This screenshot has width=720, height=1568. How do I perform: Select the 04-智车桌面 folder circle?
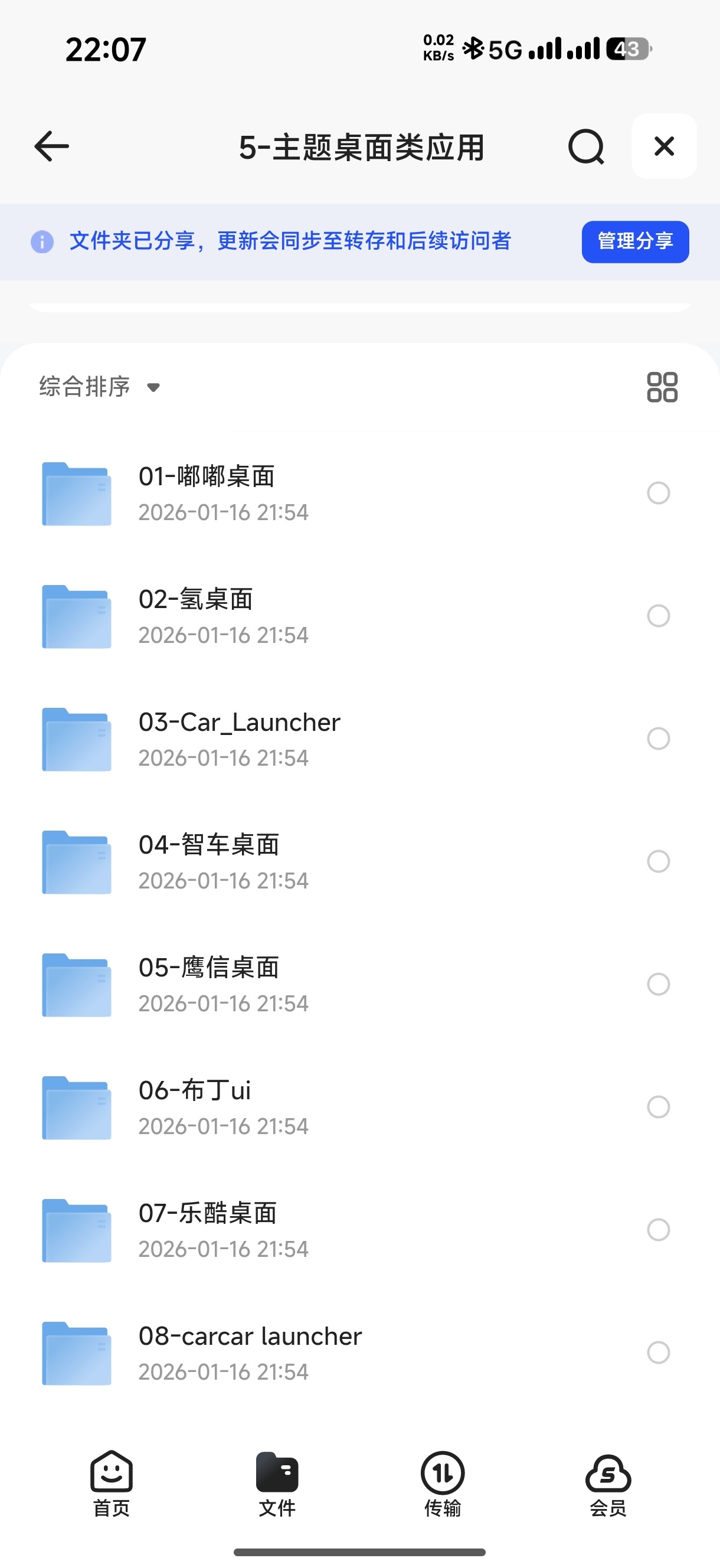pos(658,861)
